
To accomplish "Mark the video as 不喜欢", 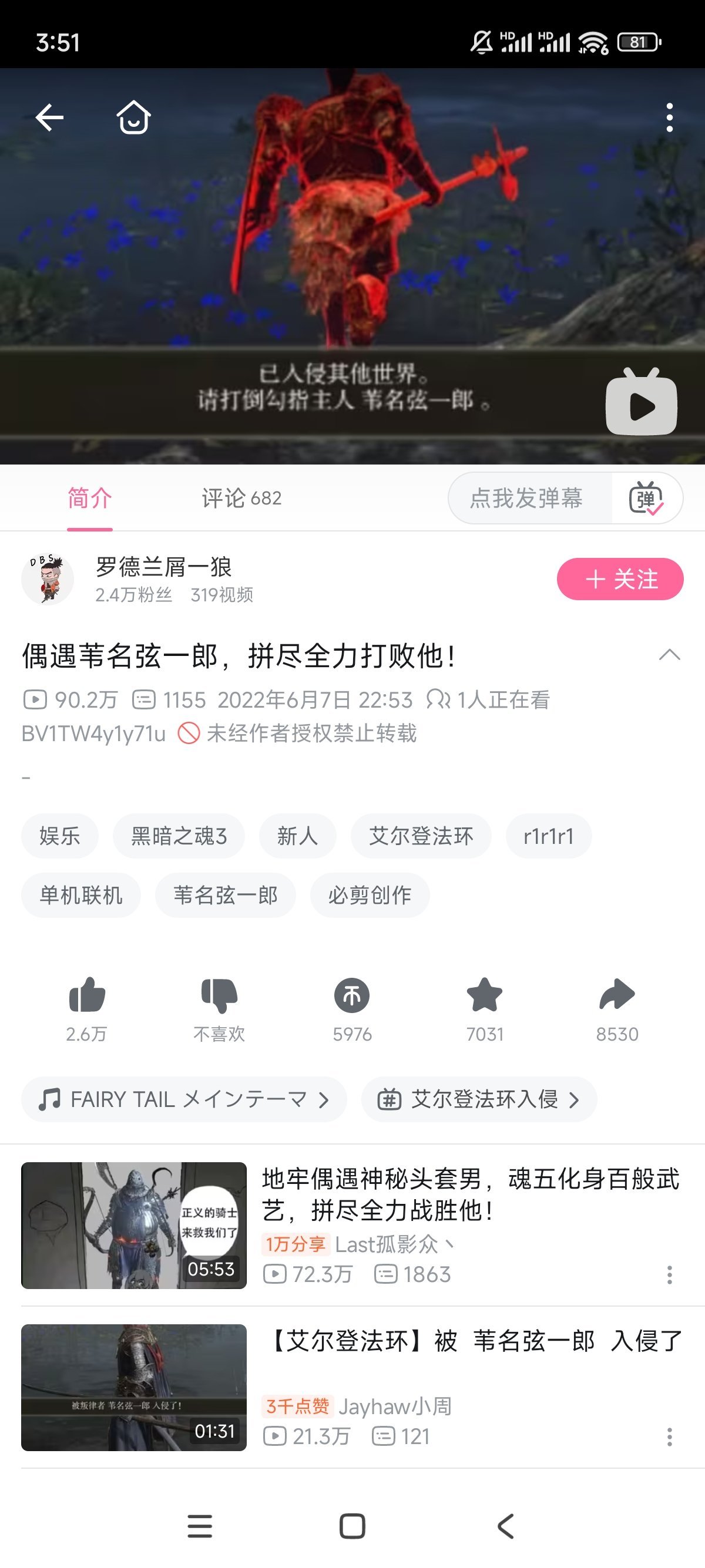I will click(x=219, y=996).
